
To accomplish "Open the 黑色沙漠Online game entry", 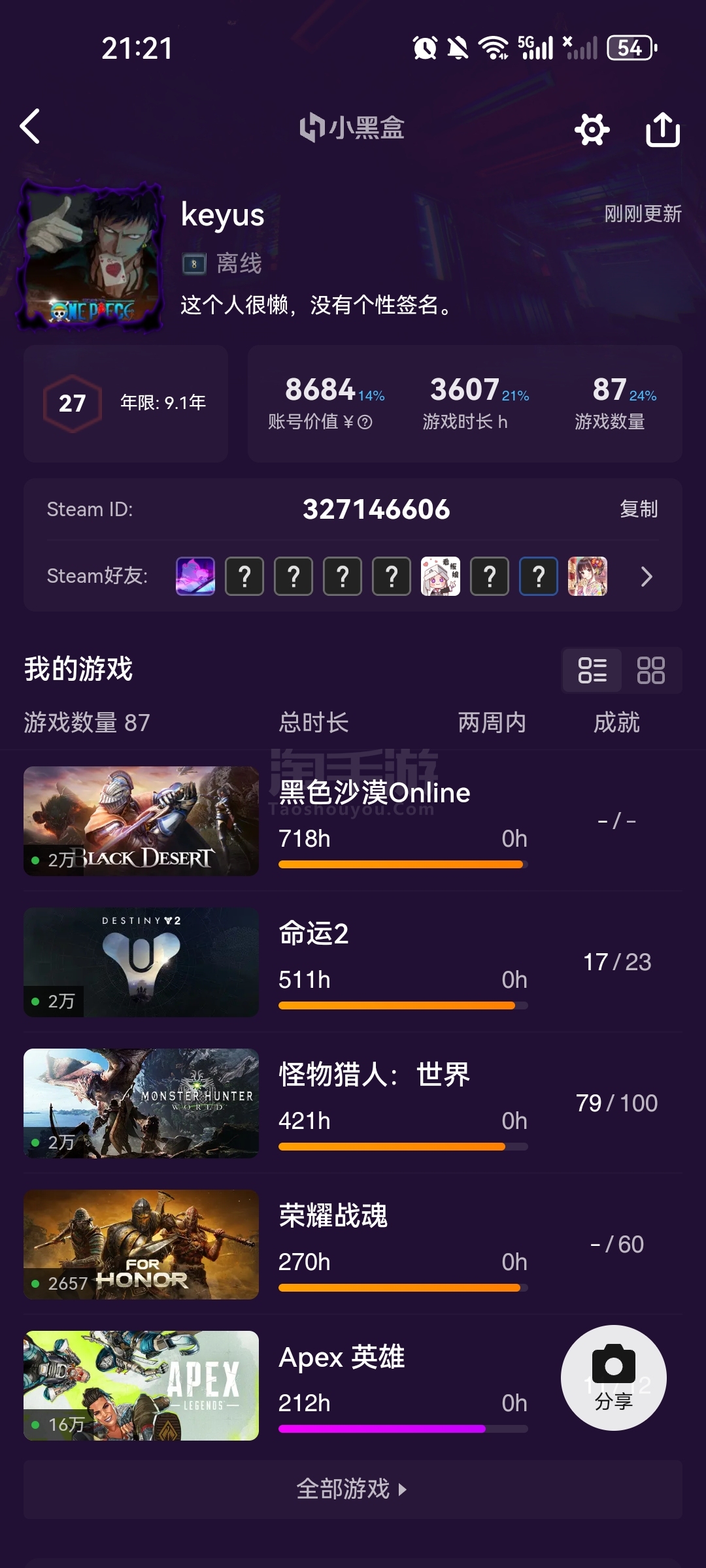I will point(353,821).
